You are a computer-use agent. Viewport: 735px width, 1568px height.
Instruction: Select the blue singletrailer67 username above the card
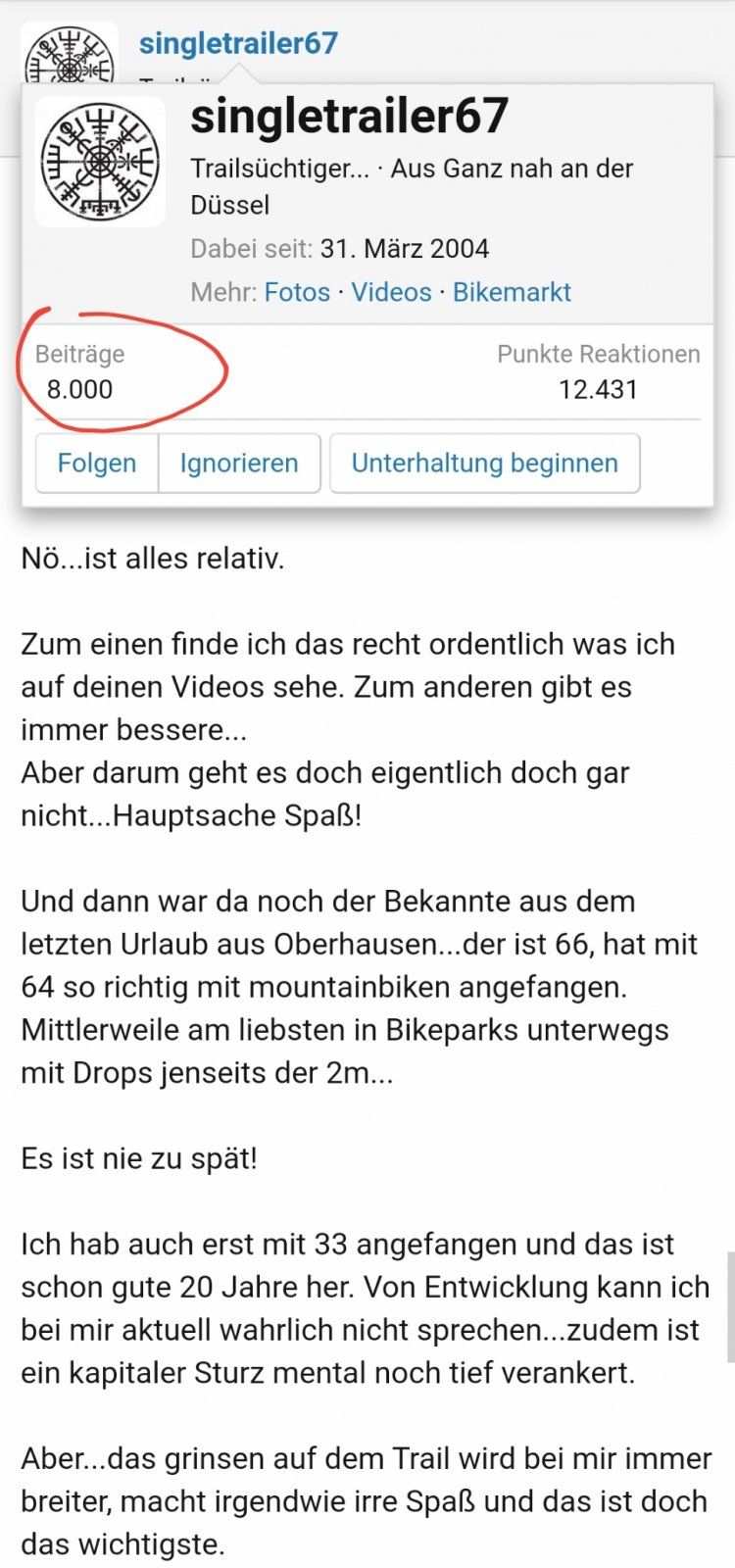(238, 43)
